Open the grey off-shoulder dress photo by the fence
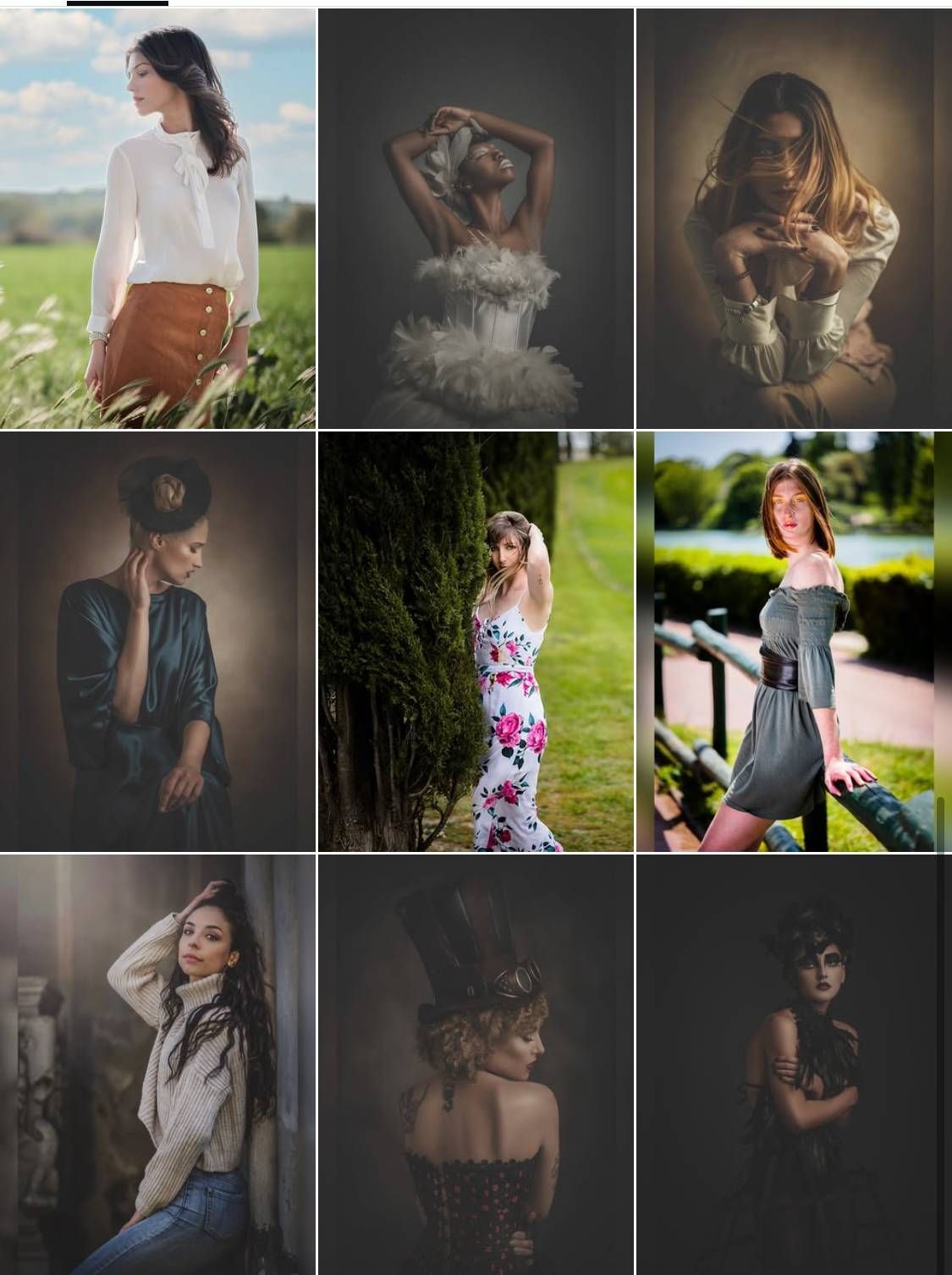The width and height of the screenshot is (952, 1275). click(793, 641)
